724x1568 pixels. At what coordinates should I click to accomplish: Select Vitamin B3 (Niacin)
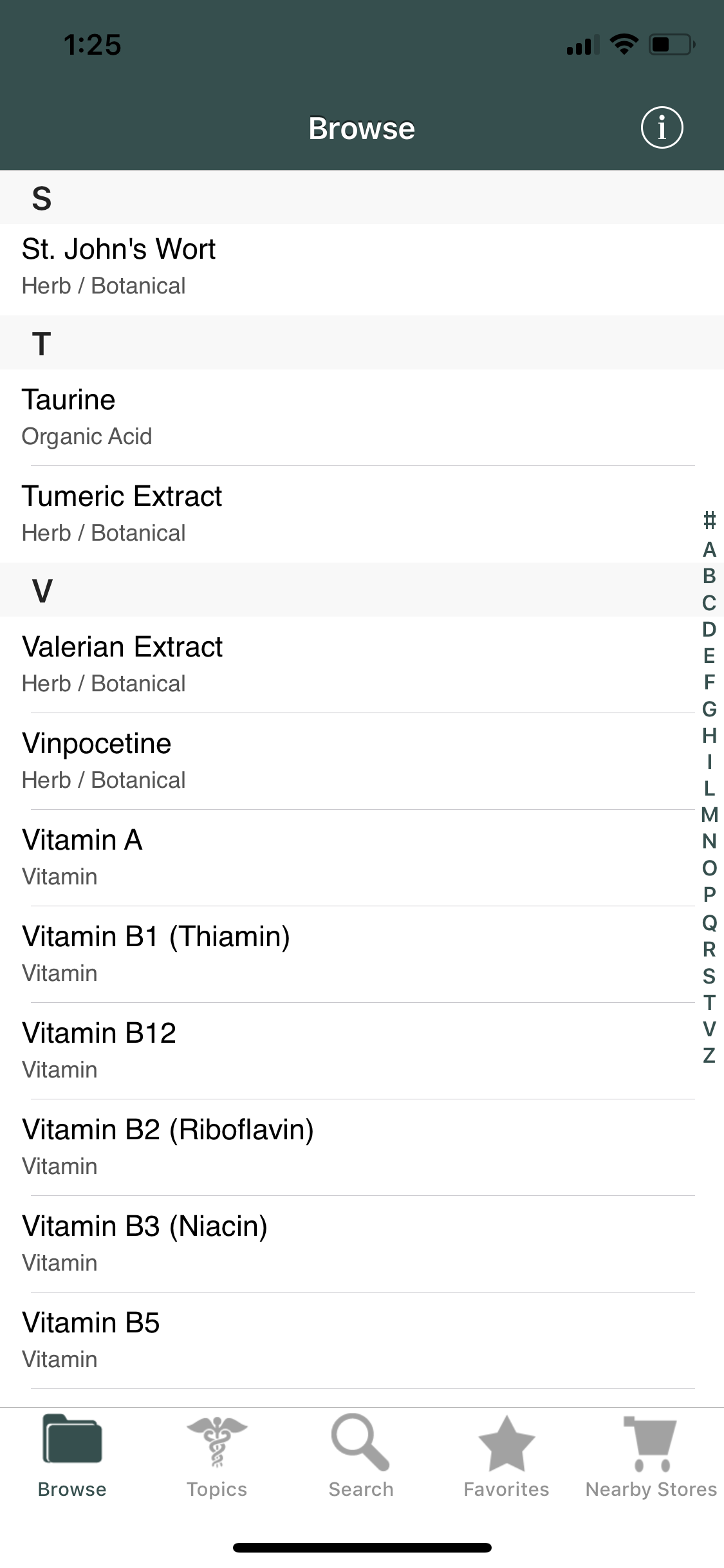(257, 1242)
